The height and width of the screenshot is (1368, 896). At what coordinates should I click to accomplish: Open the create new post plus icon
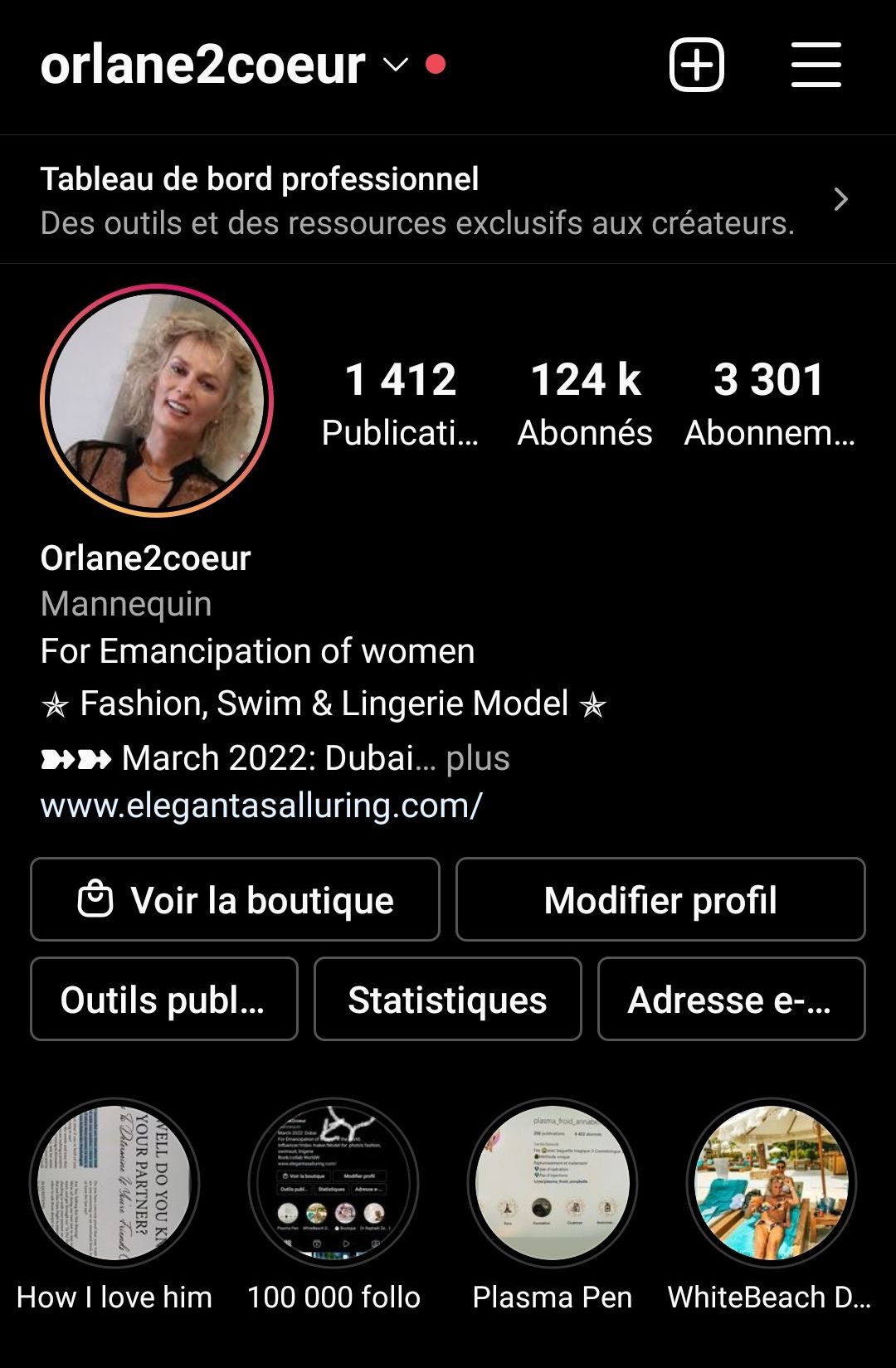696,65
